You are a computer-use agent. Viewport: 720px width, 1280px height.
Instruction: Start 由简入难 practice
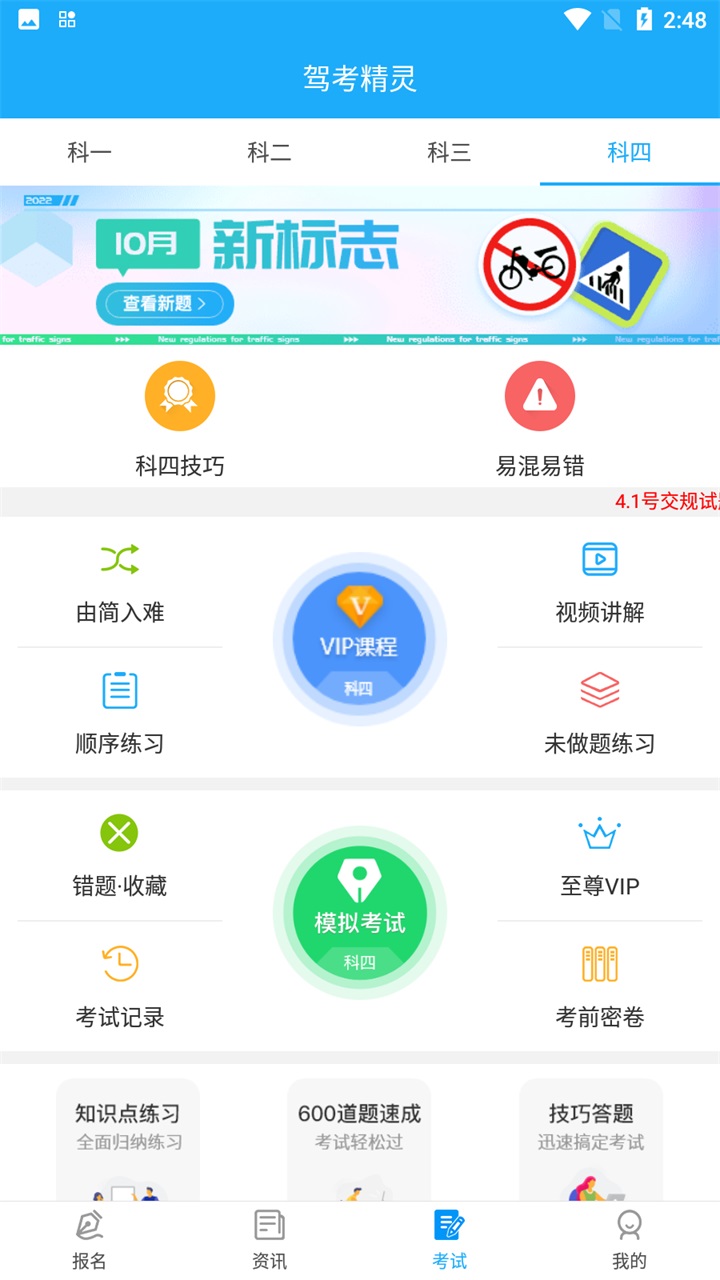120,583
